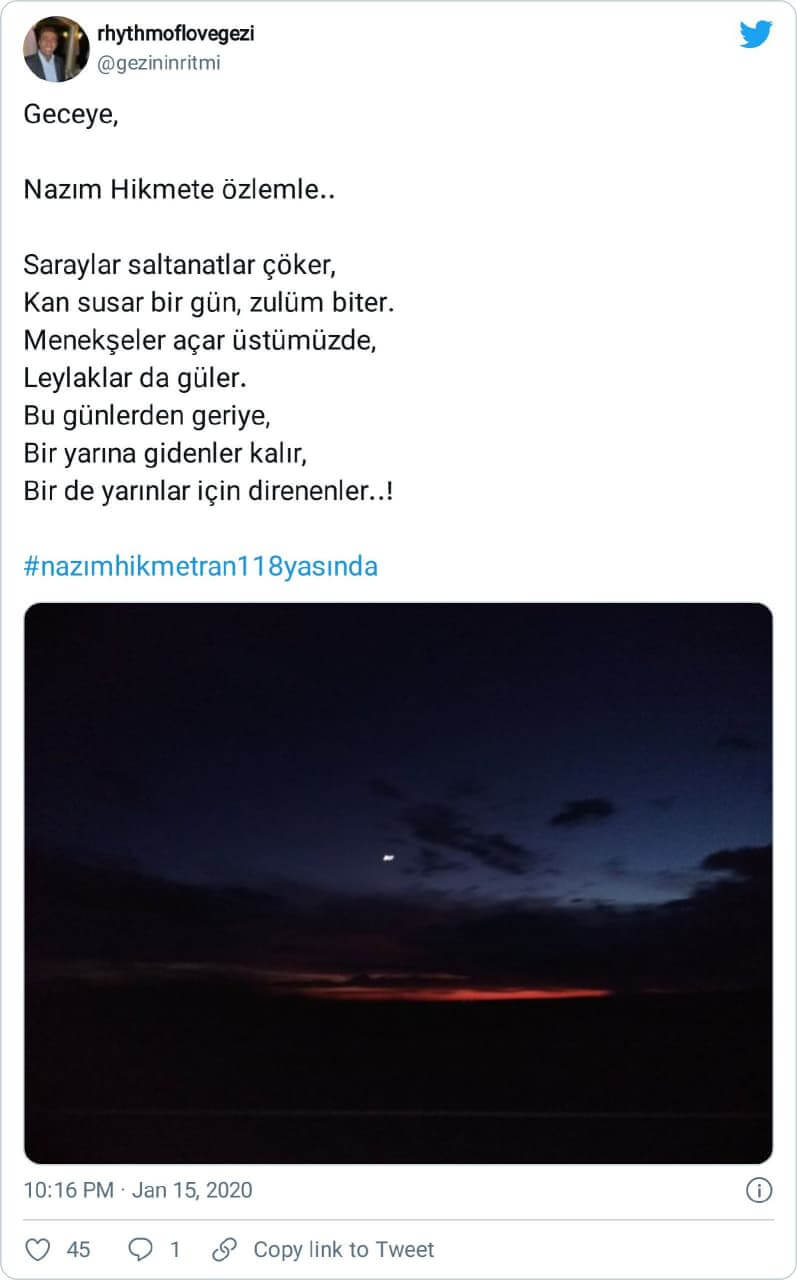This screenshot has height=1280, width=797.
Task: Open the @gezininritmi profile link
Action: pos(159,63)
